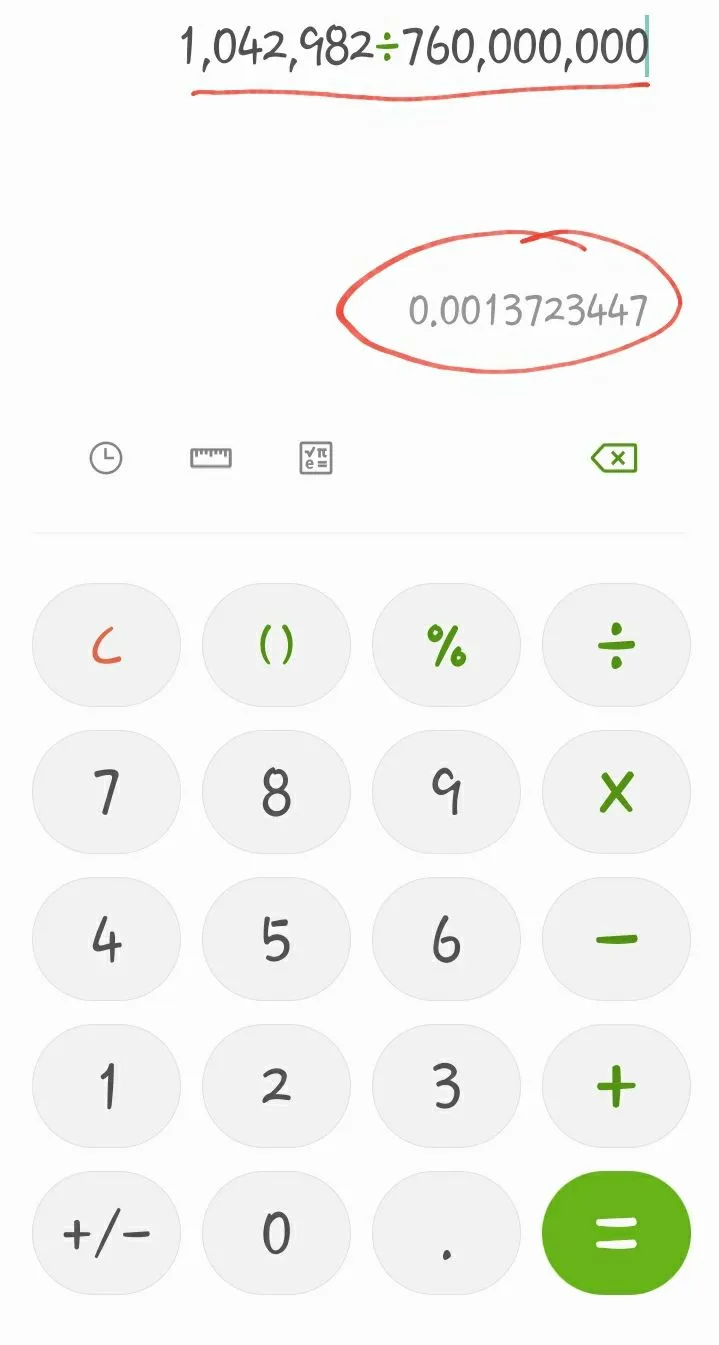719x1345 pixels.
Task: Tap the percent key
Action: 446,645
